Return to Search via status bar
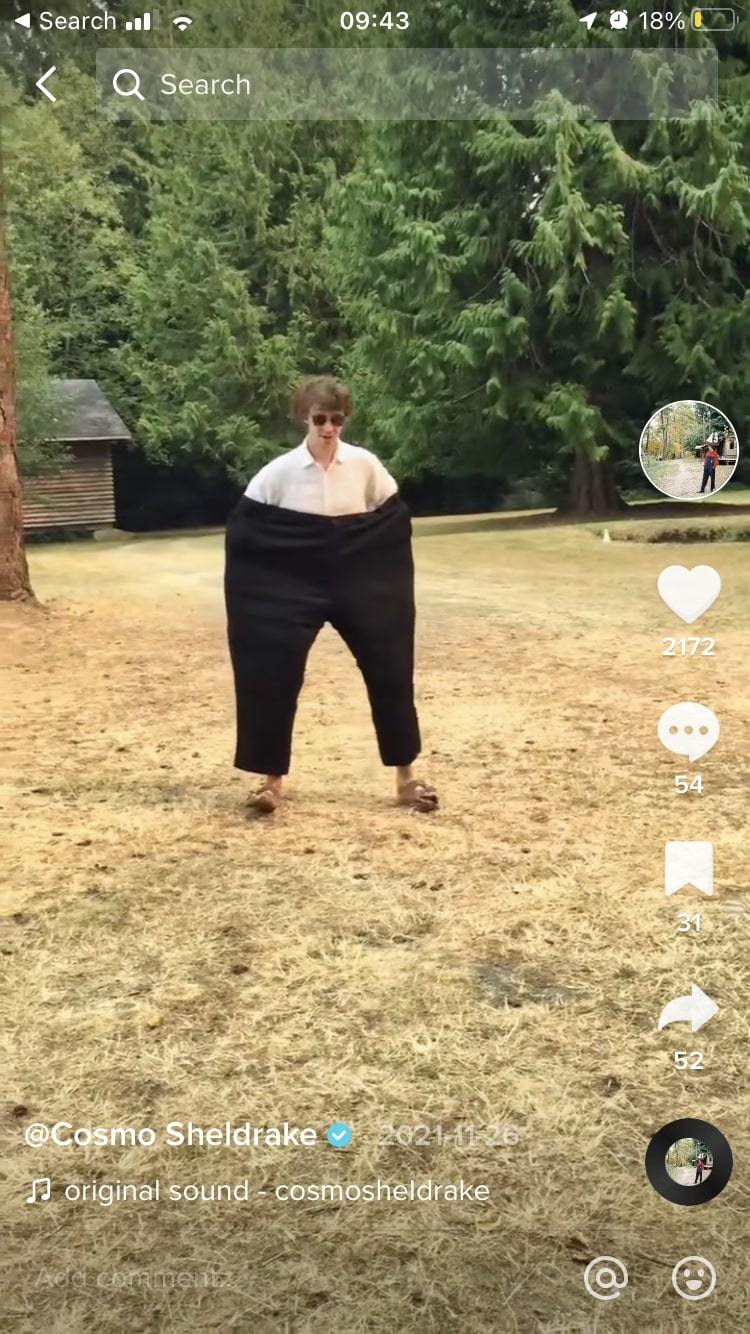750x1334 pixels. pos(65,21)
